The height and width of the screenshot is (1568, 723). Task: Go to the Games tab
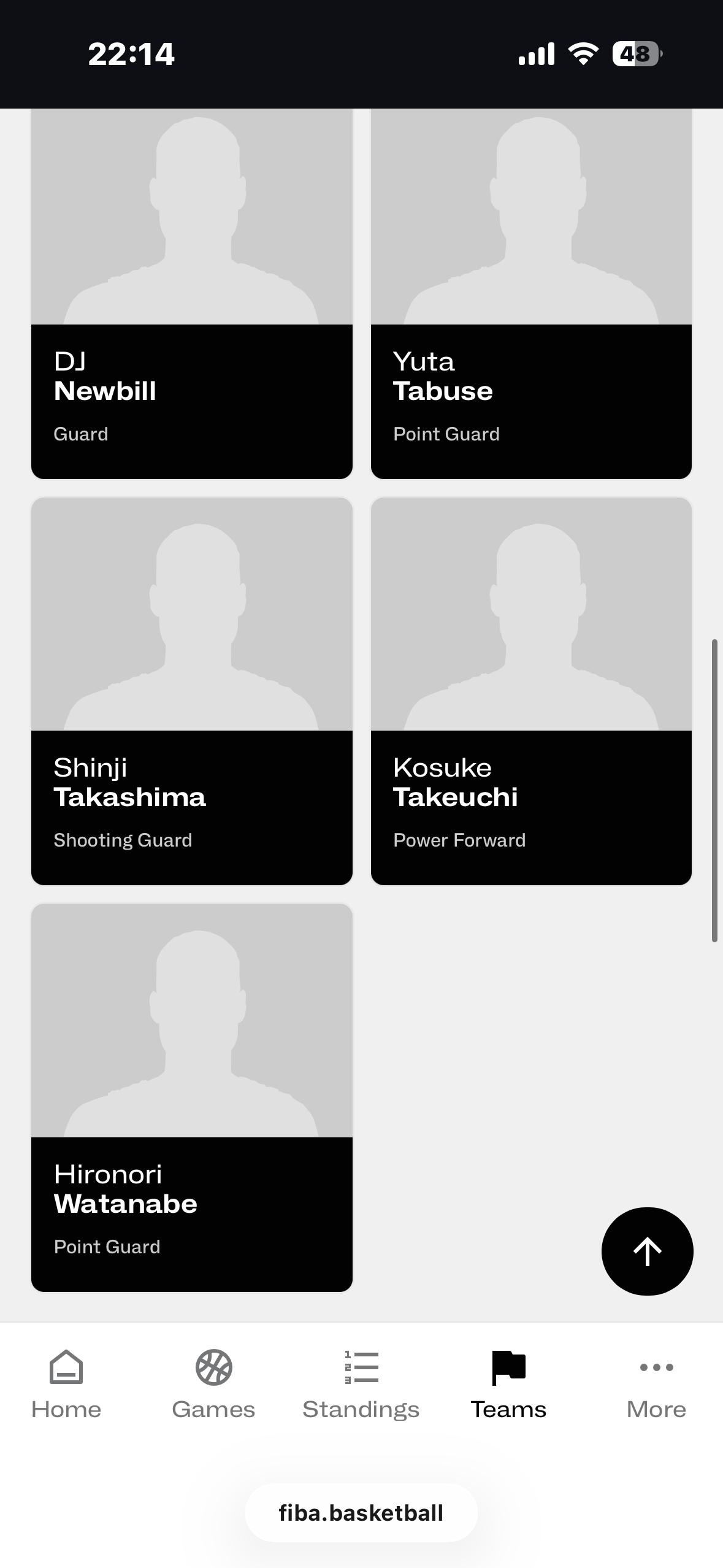pos(213,1384)
